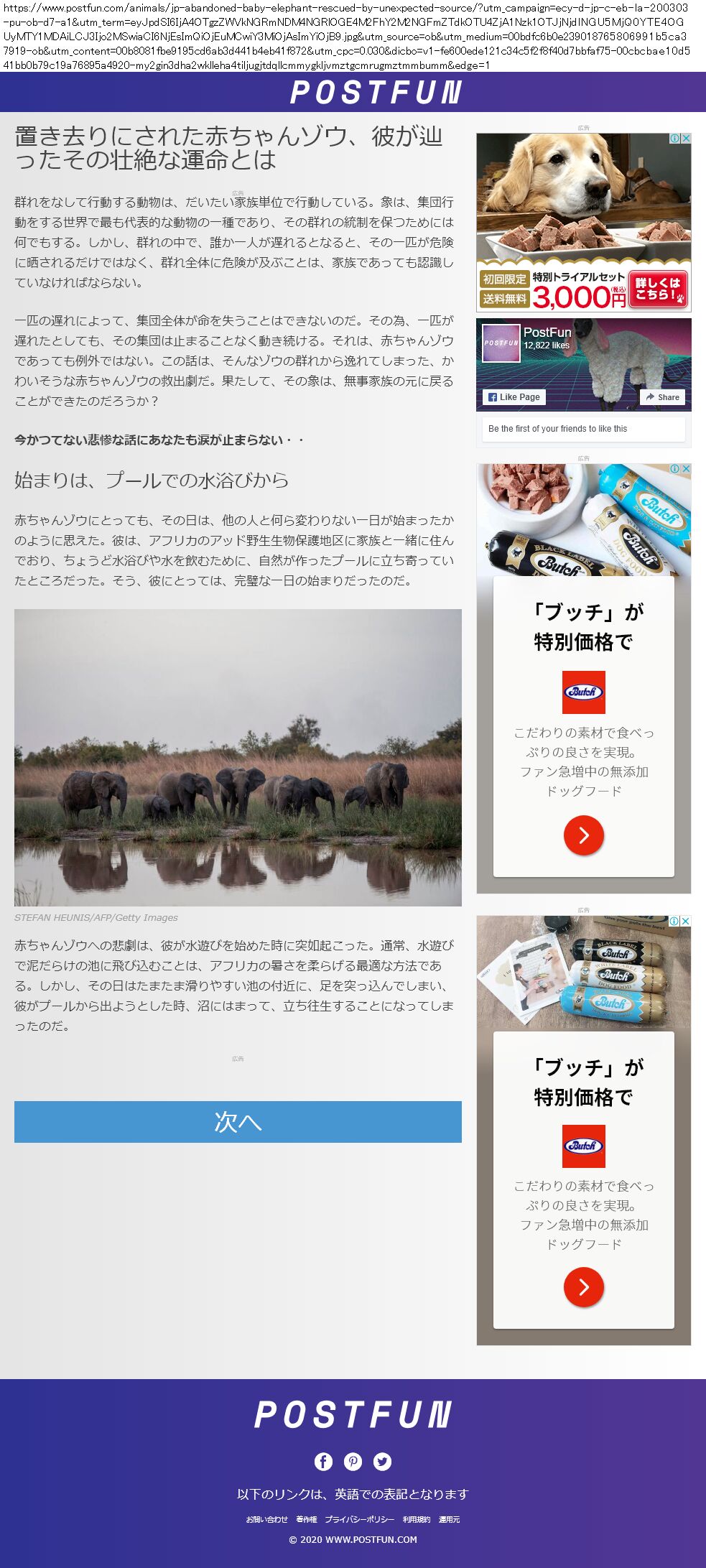Image resolution: width=706 pixels, height=1568 pixels.
Task: View the プライバシーポリシー privacy policy
Action: [359, 1519]
